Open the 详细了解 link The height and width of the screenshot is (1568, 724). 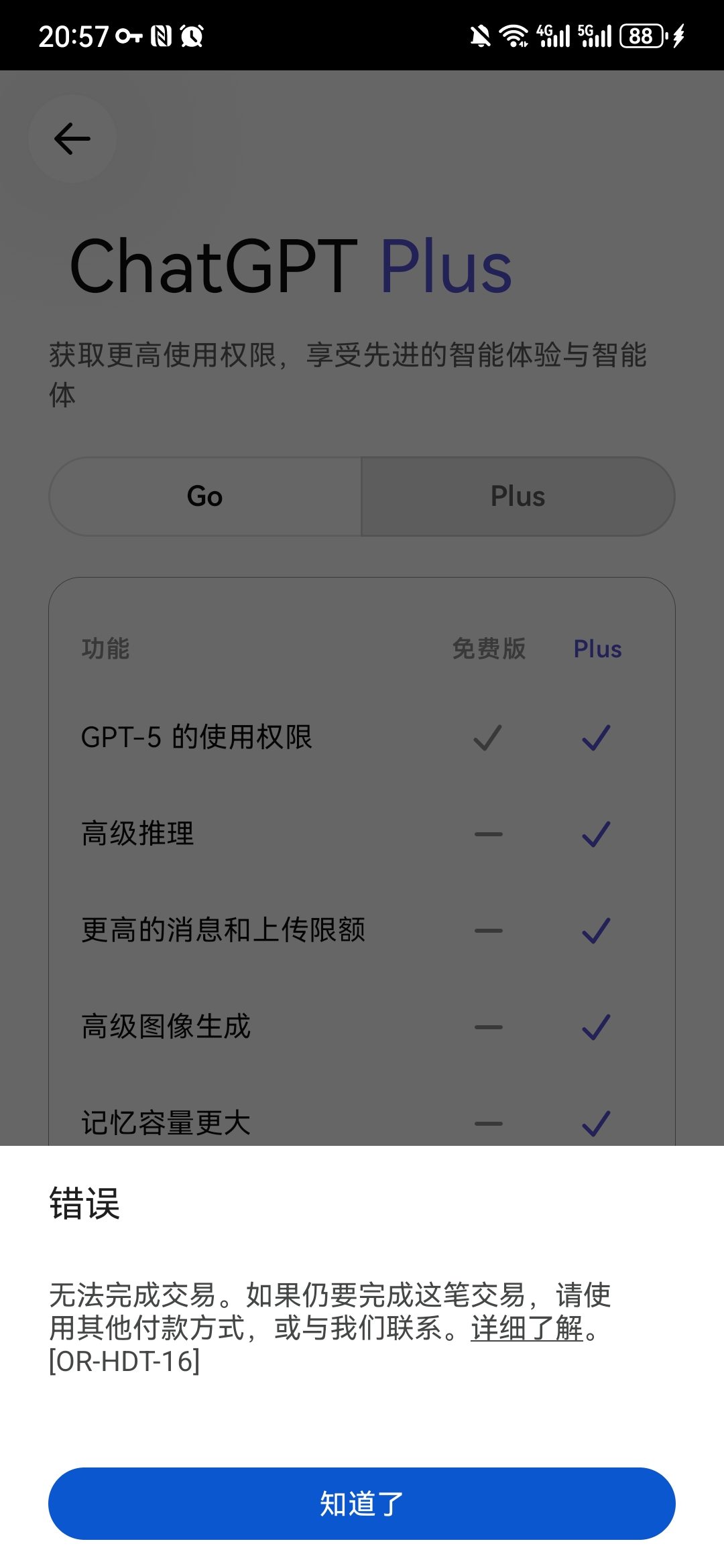point(527,1328)
